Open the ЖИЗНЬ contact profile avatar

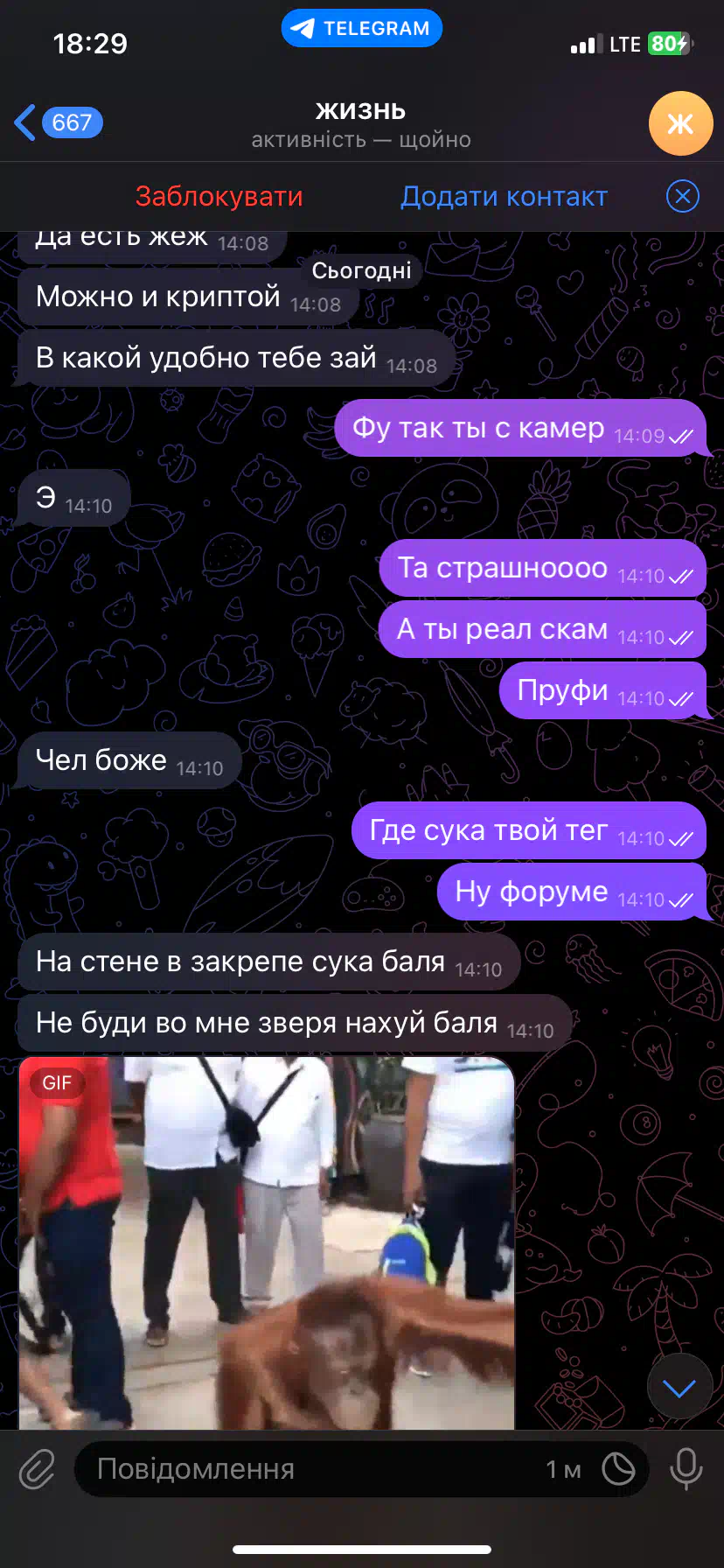(680, 123)
